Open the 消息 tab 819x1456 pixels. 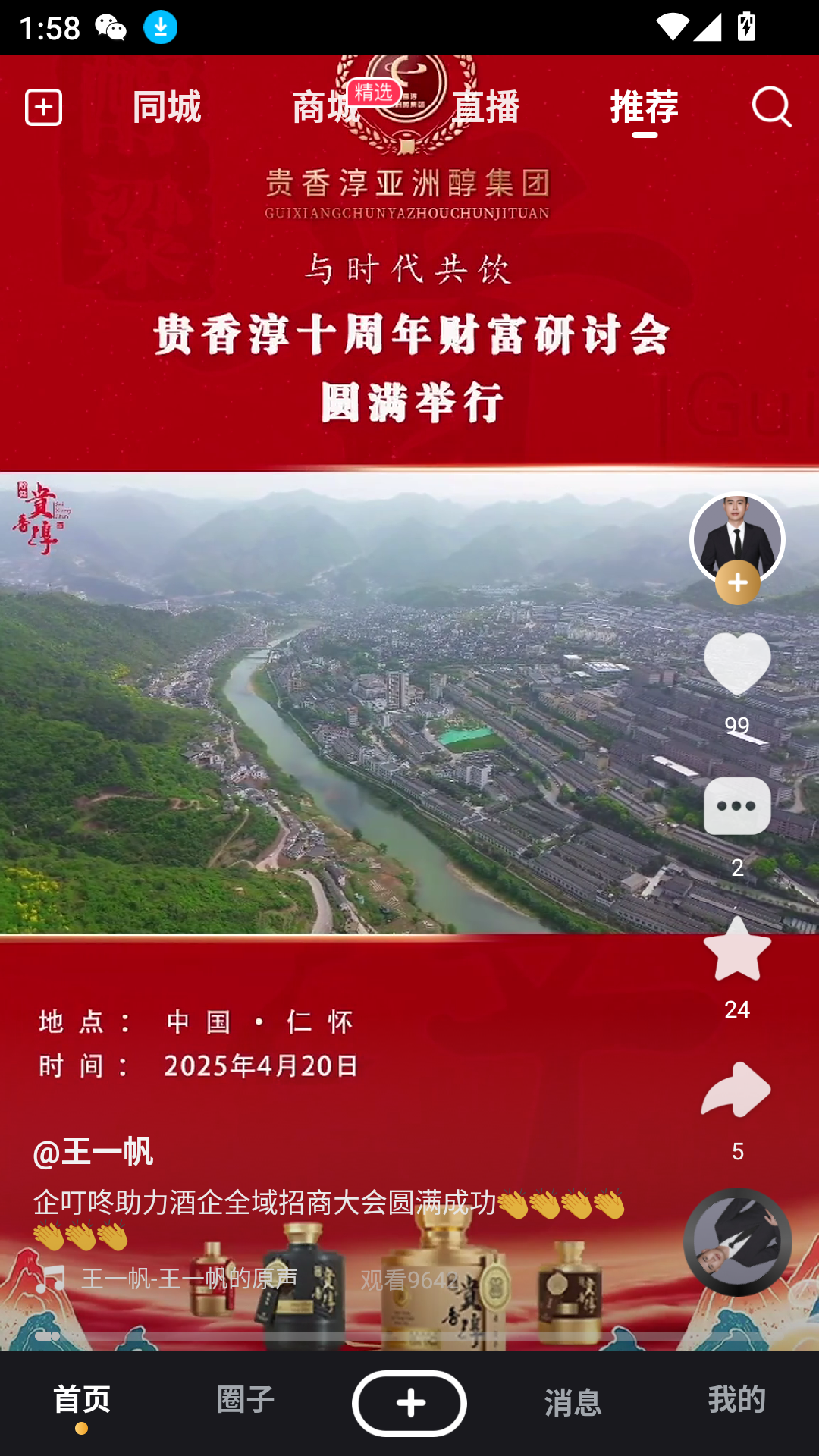click(573, 1401)
